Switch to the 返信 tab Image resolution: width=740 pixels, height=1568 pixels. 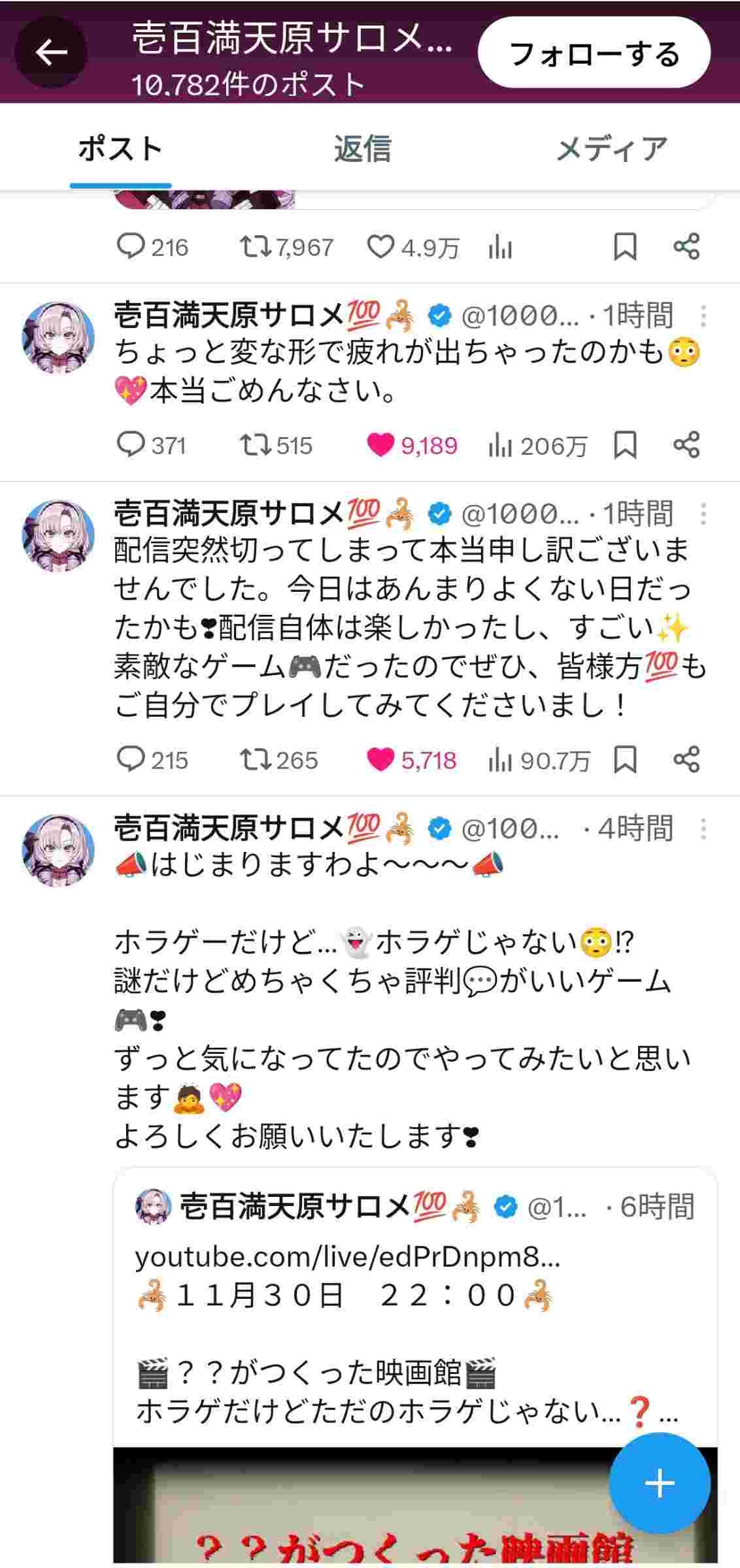[x=362, y=149]
